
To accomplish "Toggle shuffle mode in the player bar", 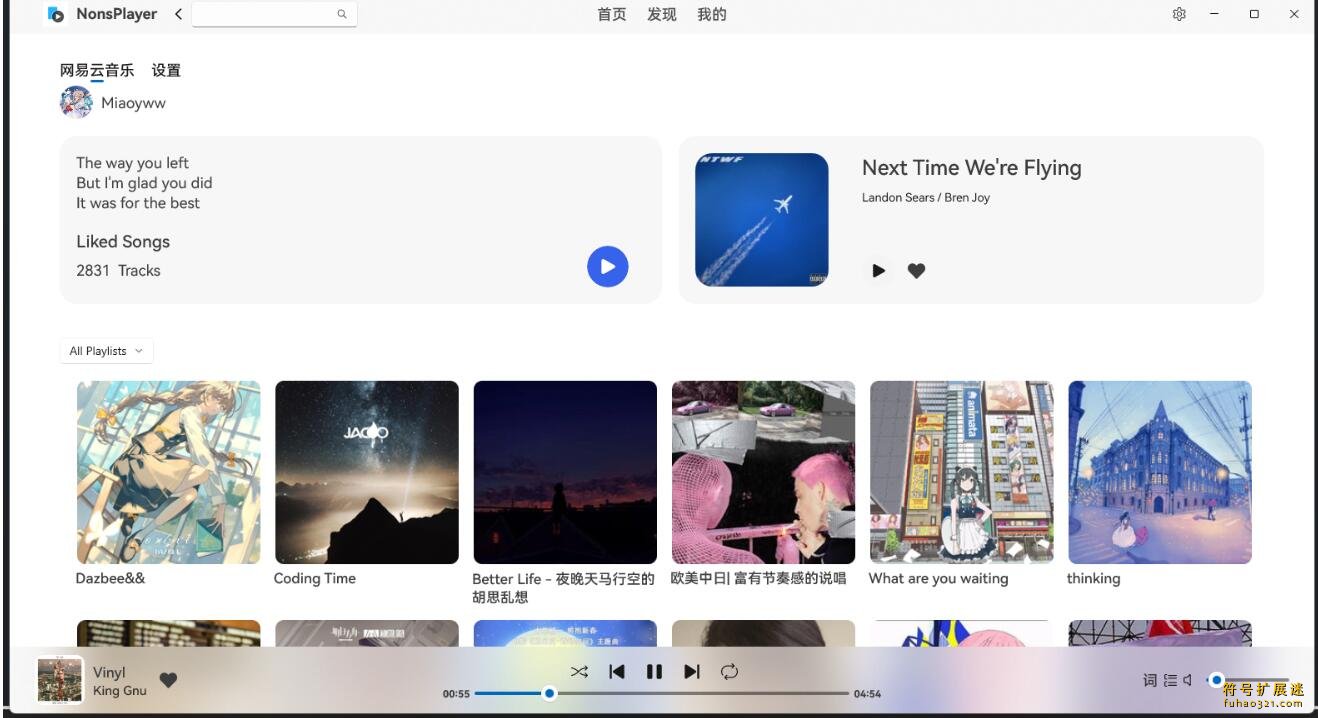I will click(x=579, y=672).
